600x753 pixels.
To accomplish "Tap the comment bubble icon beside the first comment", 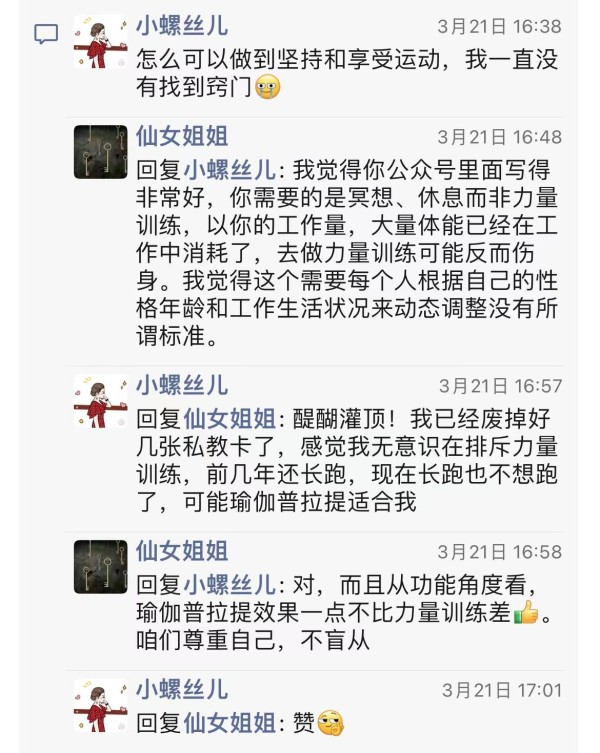I will click(x=46, y=35).
